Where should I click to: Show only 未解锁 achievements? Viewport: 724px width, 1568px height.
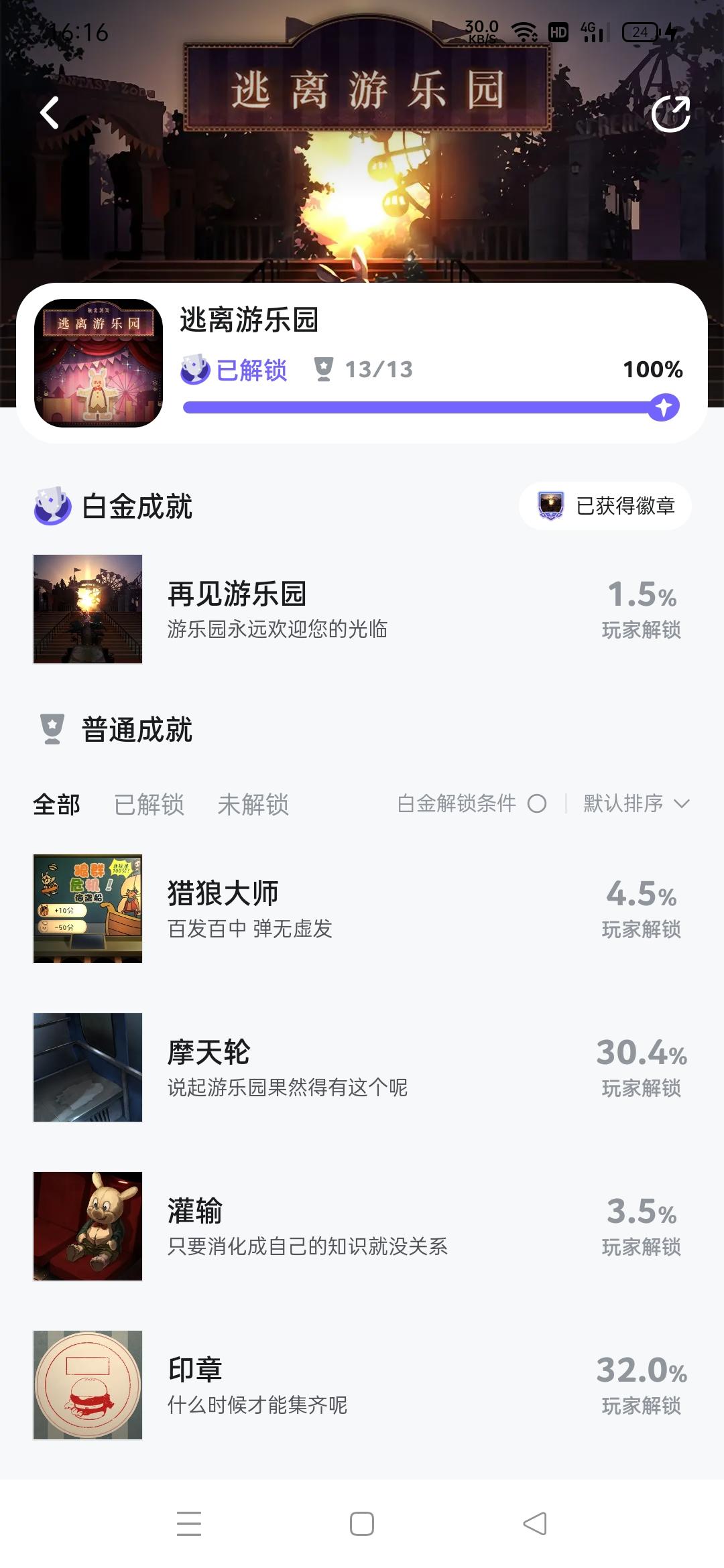(x=253, y=804)
